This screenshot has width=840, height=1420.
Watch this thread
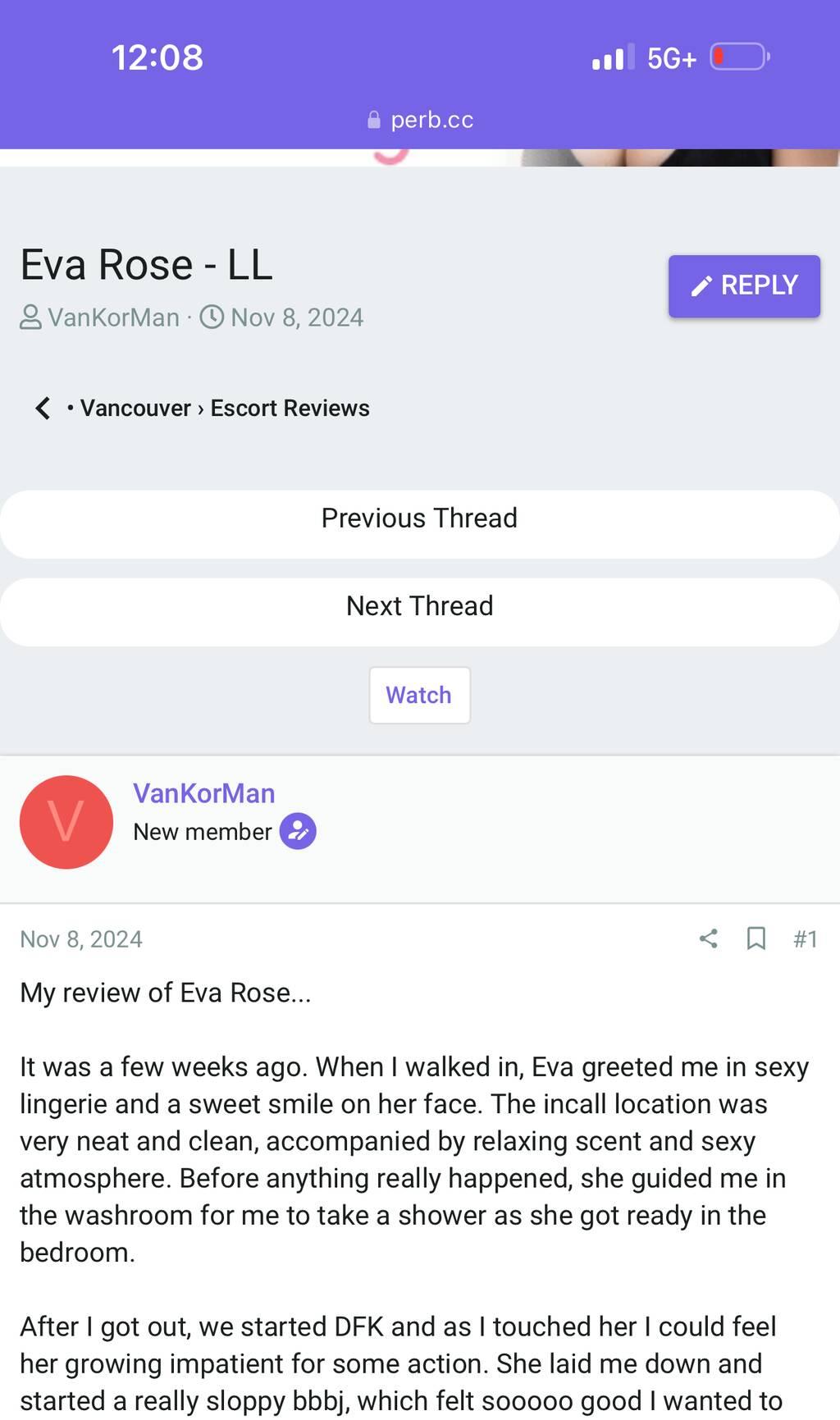pos(419,696)
